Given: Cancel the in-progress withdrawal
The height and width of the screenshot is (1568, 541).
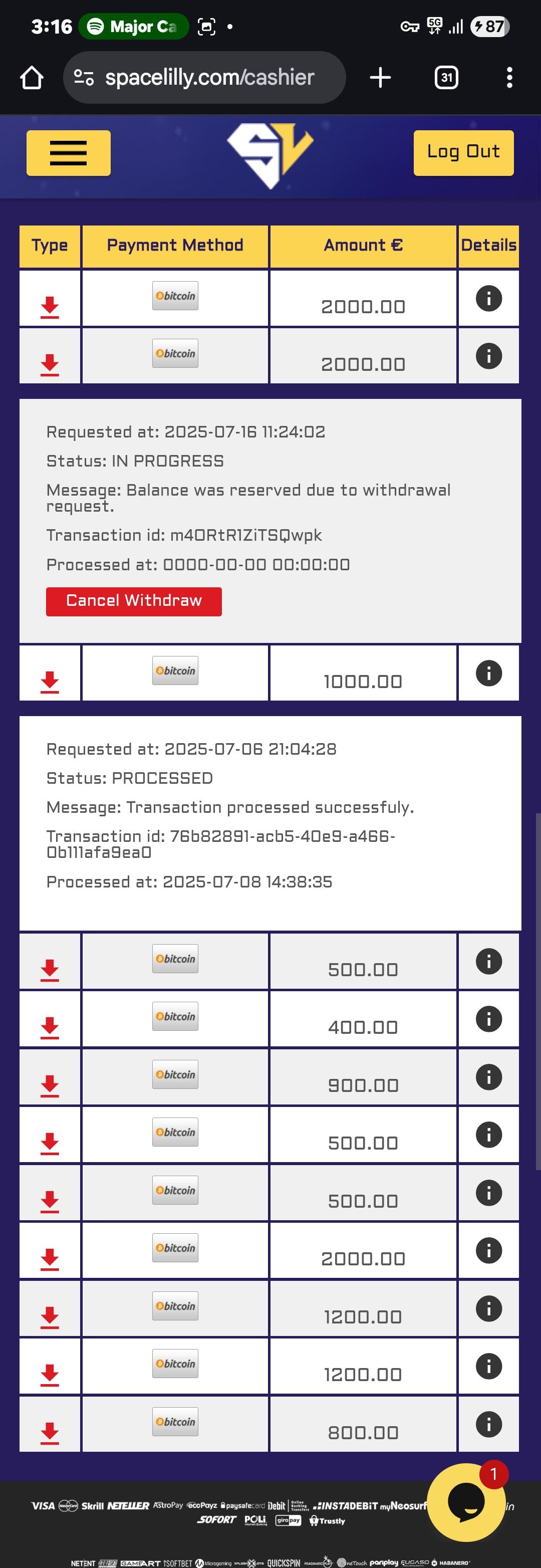Looking at the screenshot, I should (134, 601).
